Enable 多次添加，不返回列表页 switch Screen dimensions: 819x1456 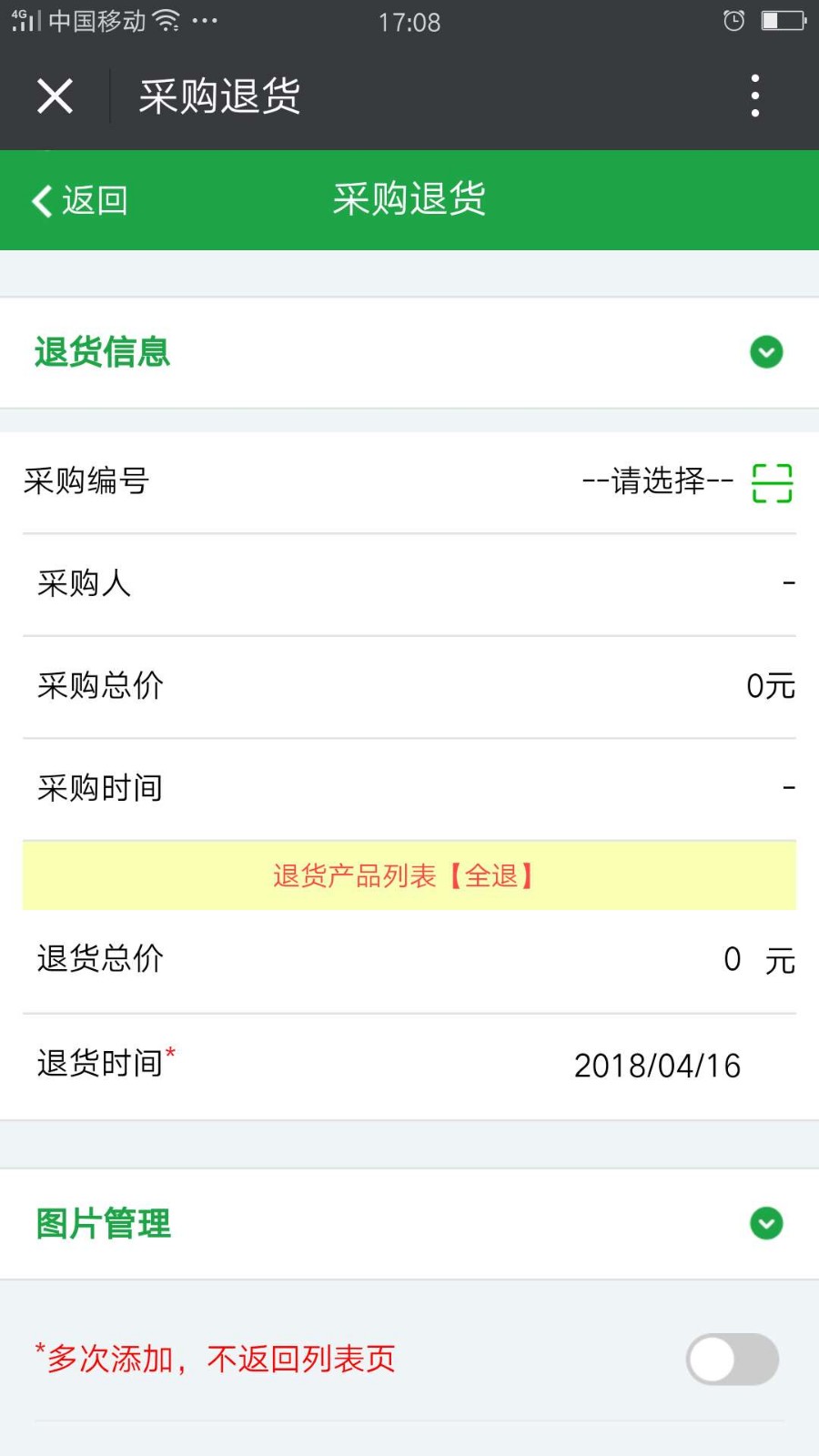click(733, 1360)
